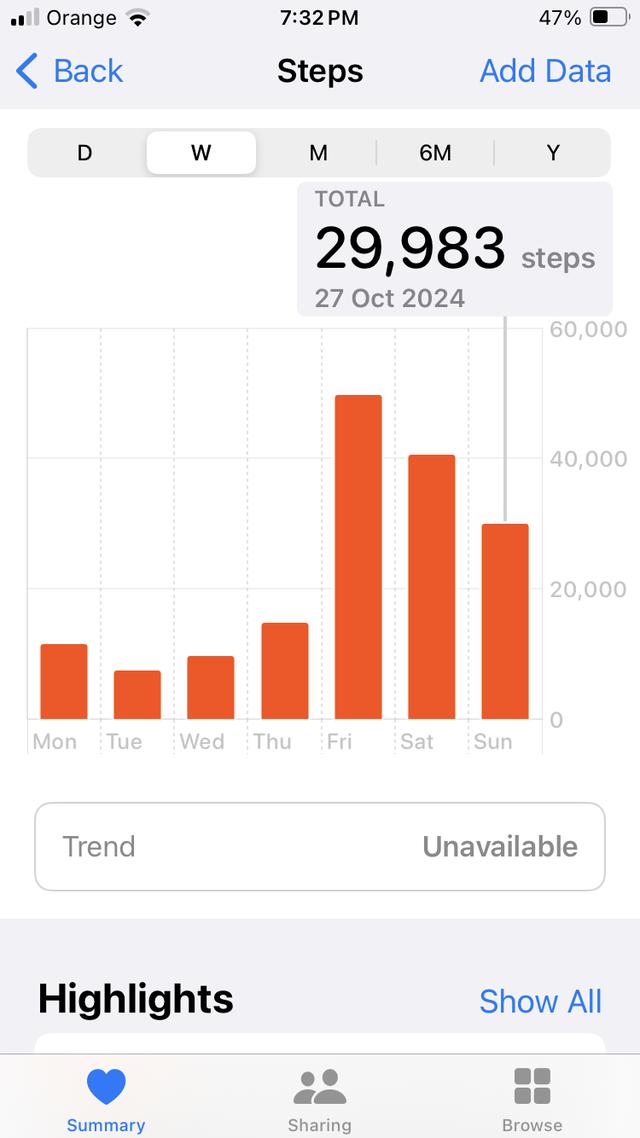Switch to the Sharing tab
This screenshot has width=640, height=1138.
coord(319,1100)
